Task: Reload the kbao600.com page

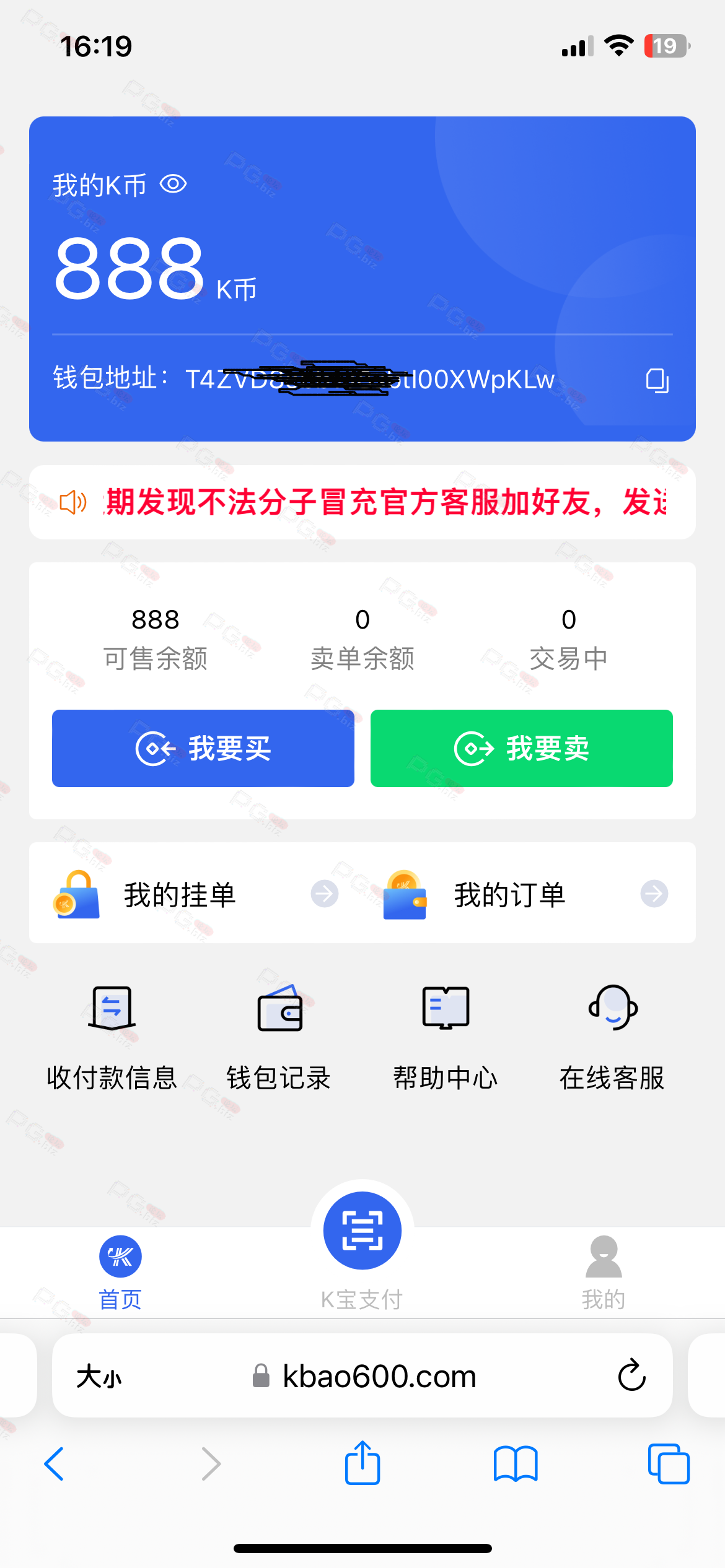Action: (631, 1375)
